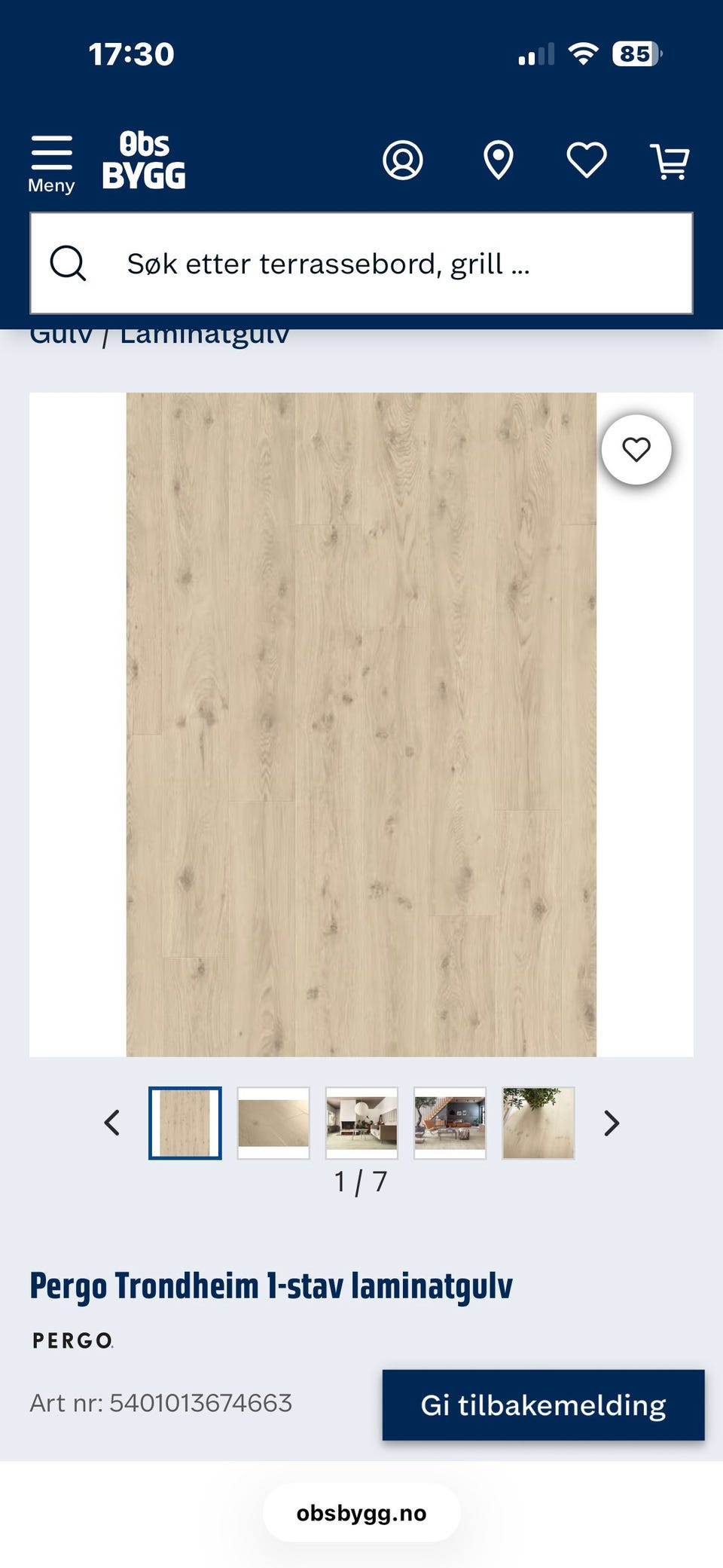This screenshot has width=723, height=1568.
Task: Tap the obsbygg.no address pill
Action: click(361, 1513)
